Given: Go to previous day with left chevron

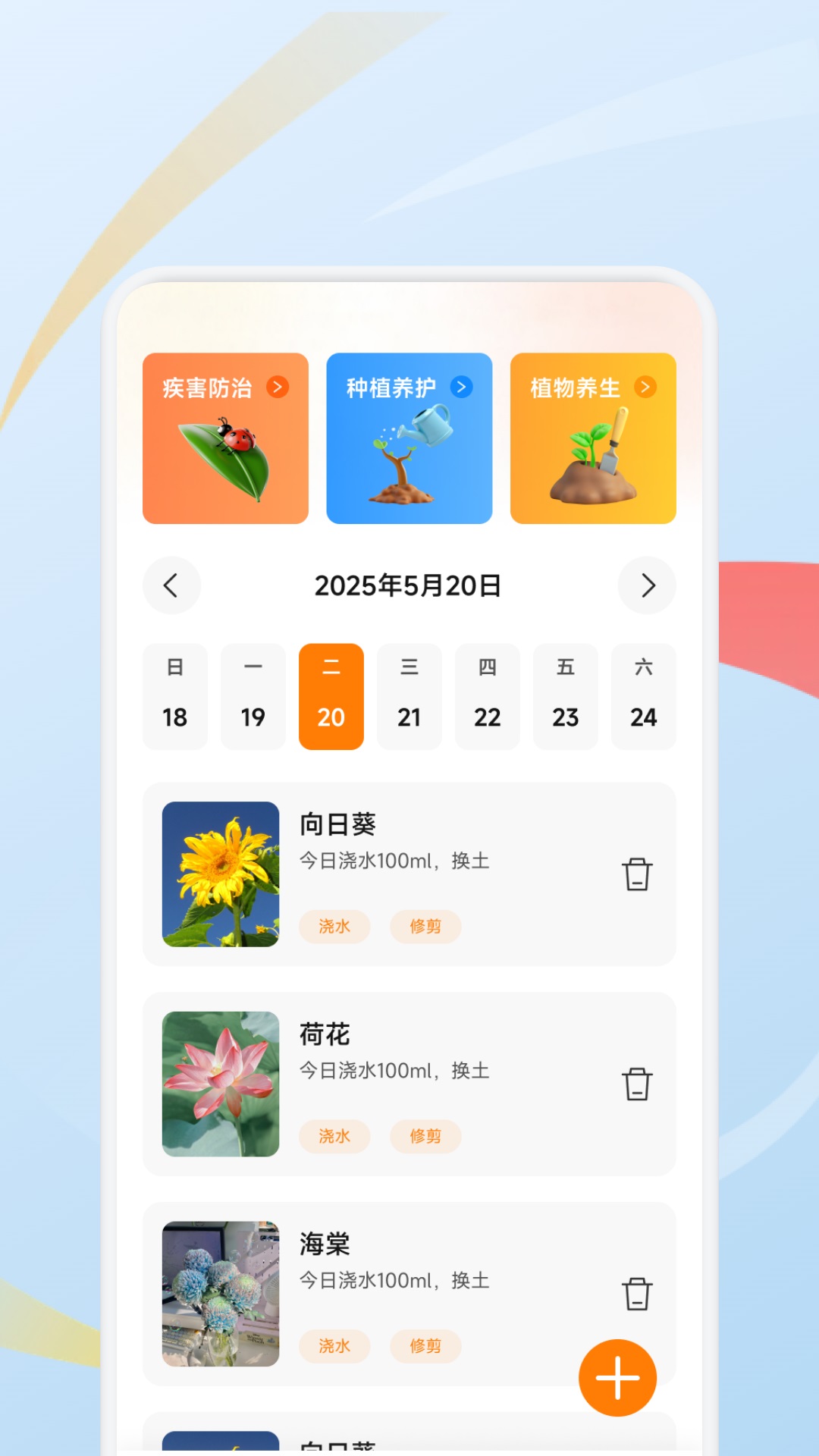Looking at the screenshot, I should tap(171, 585).
